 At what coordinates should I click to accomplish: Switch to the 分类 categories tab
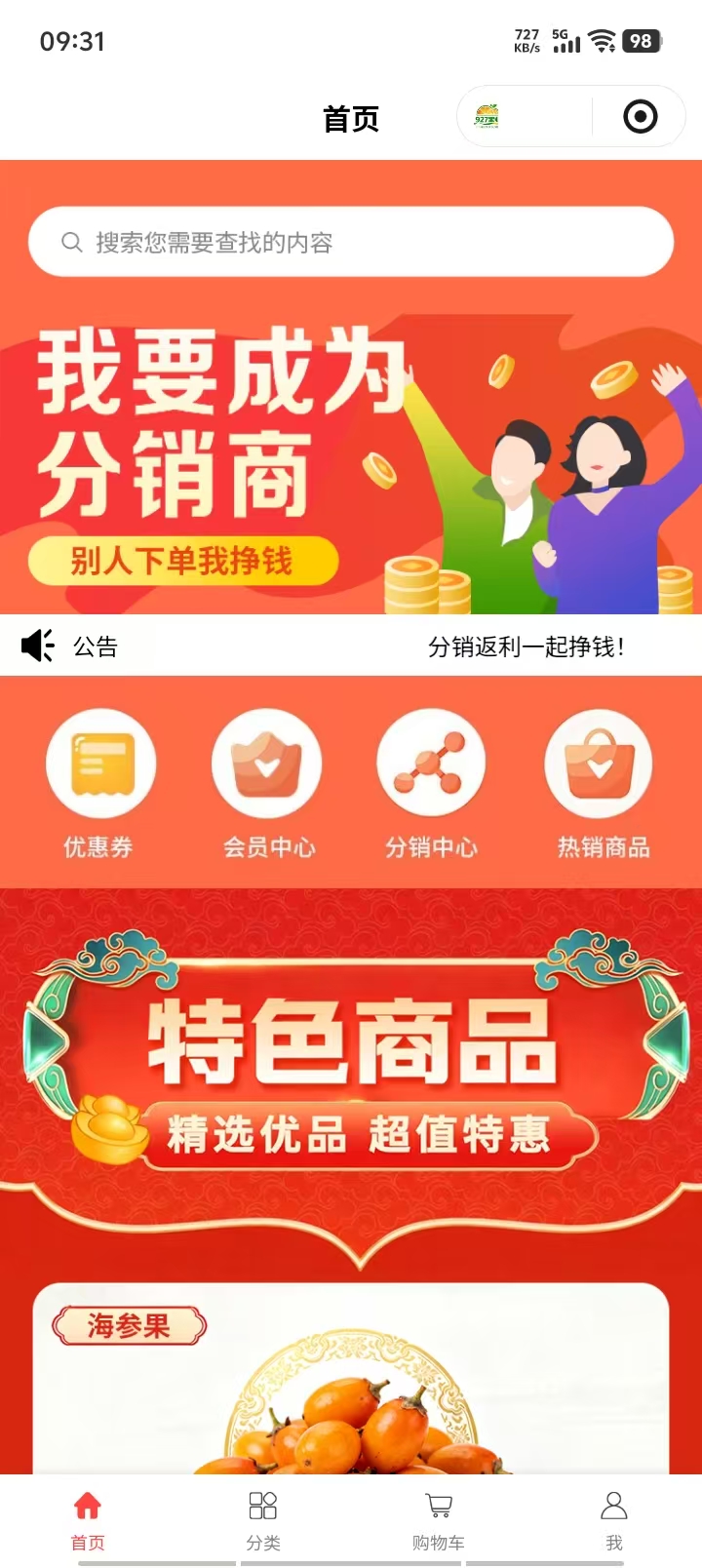pyautogui.click(x=262, y=1519)
